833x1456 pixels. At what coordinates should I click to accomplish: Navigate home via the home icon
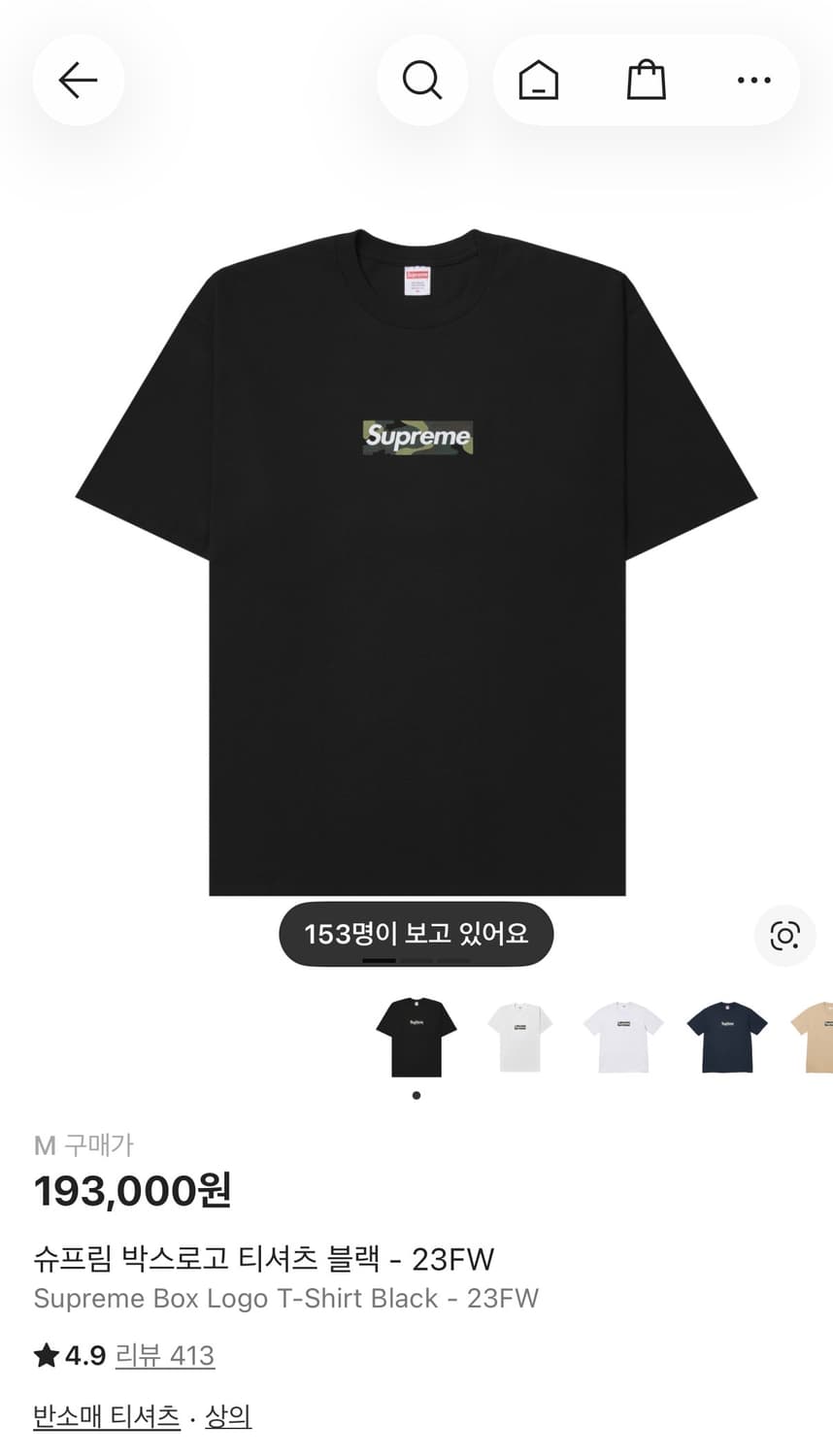pos(540,81)
